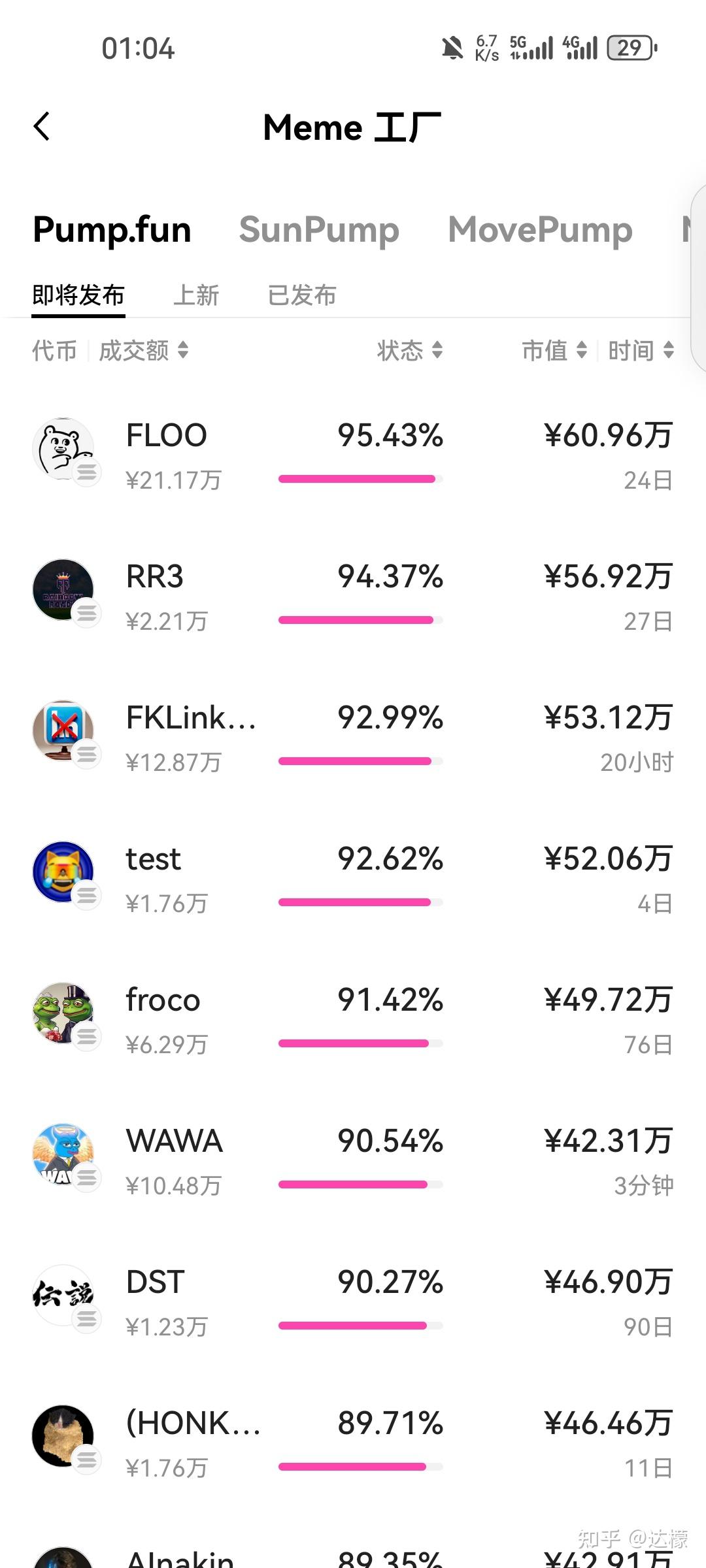Sort list by 市值

tap(554, 351)
